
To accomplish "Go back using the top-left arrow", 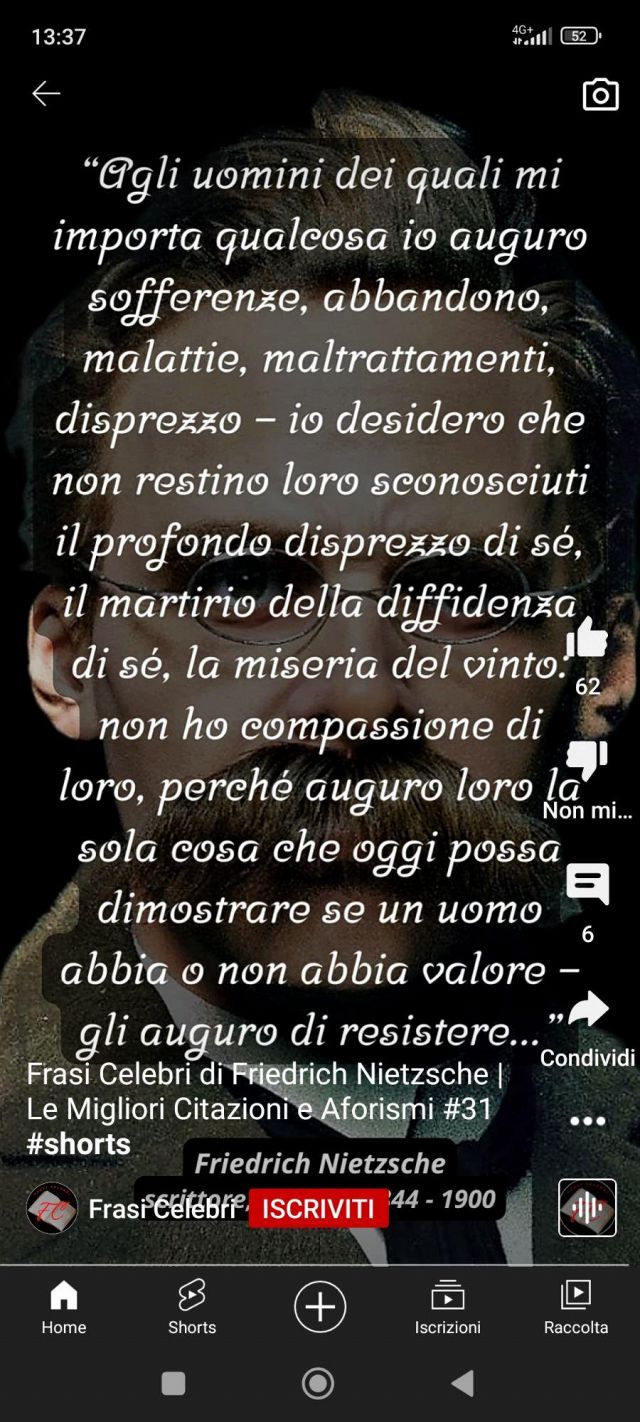I will (46, 94).
